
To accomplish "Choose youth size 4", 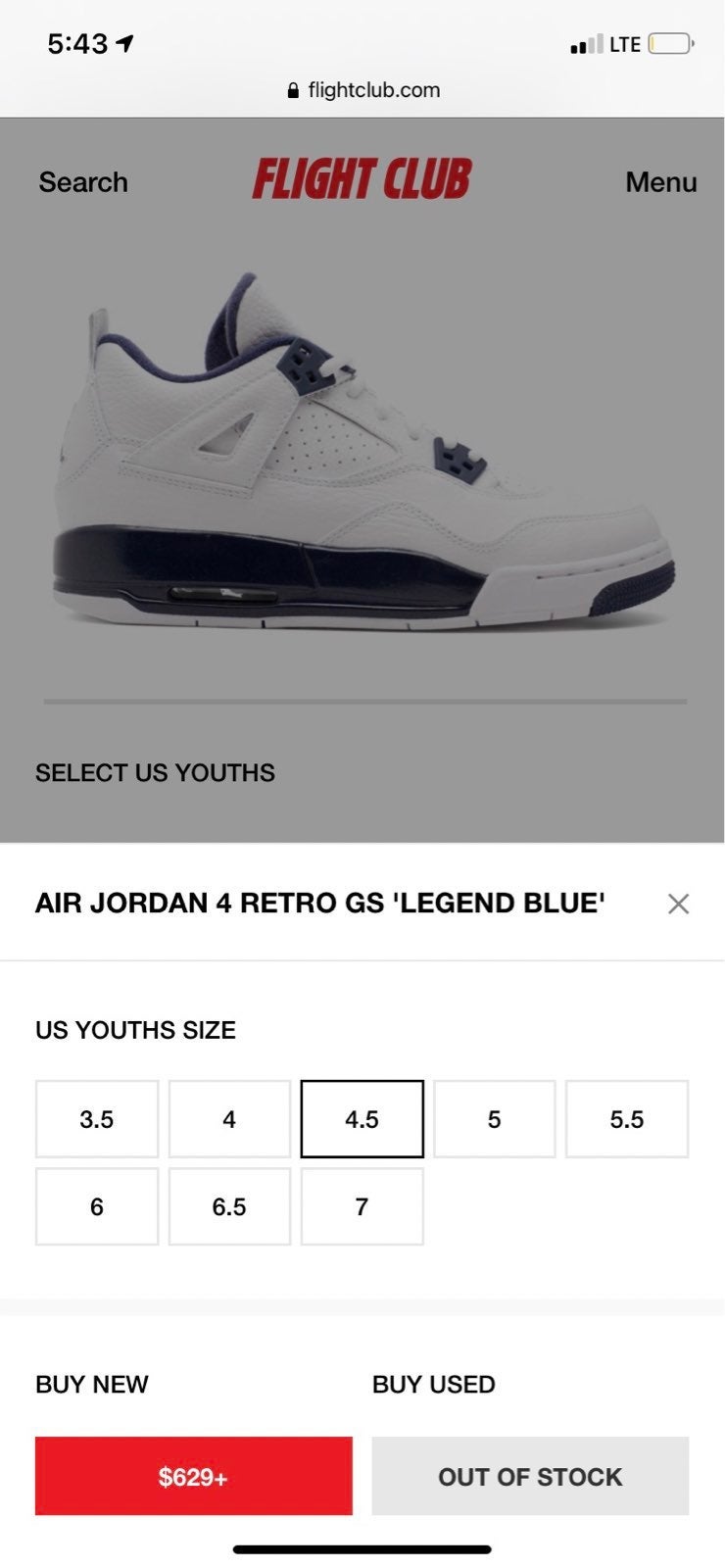I will pos(229,1119).
